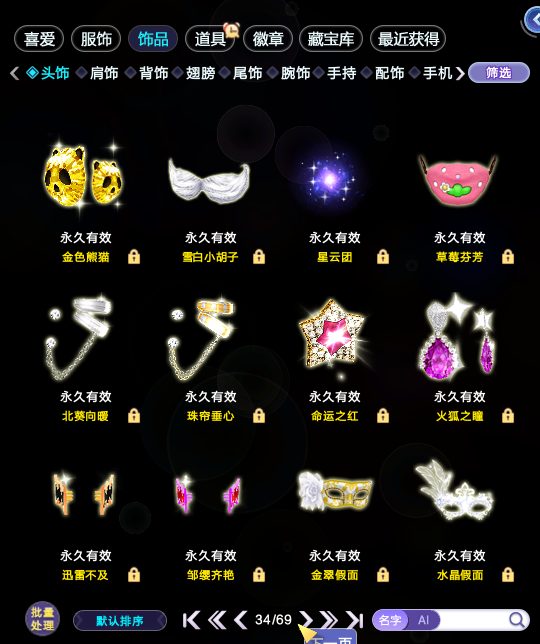The height and width of the screenshot is (644, 540).
Task: Select the 手持 sub-category
Action: pos(342,73)
